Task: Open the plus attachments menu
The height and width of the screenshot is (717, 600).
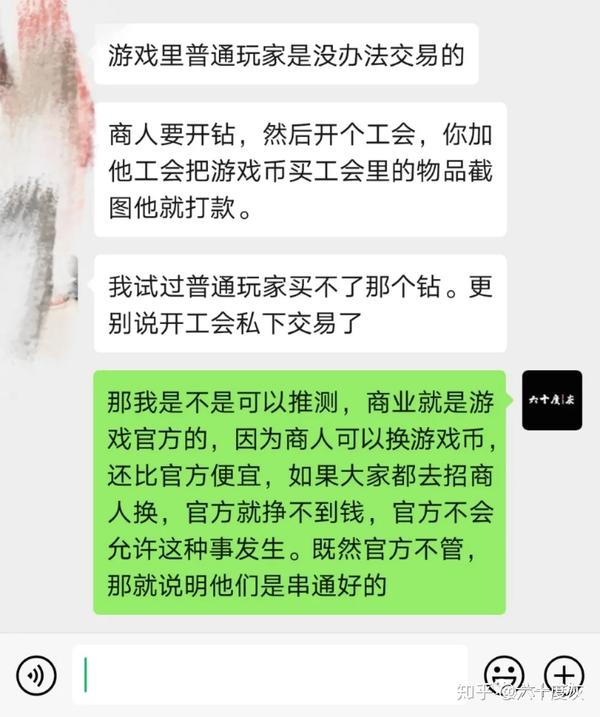Action: tap(564, 675)
